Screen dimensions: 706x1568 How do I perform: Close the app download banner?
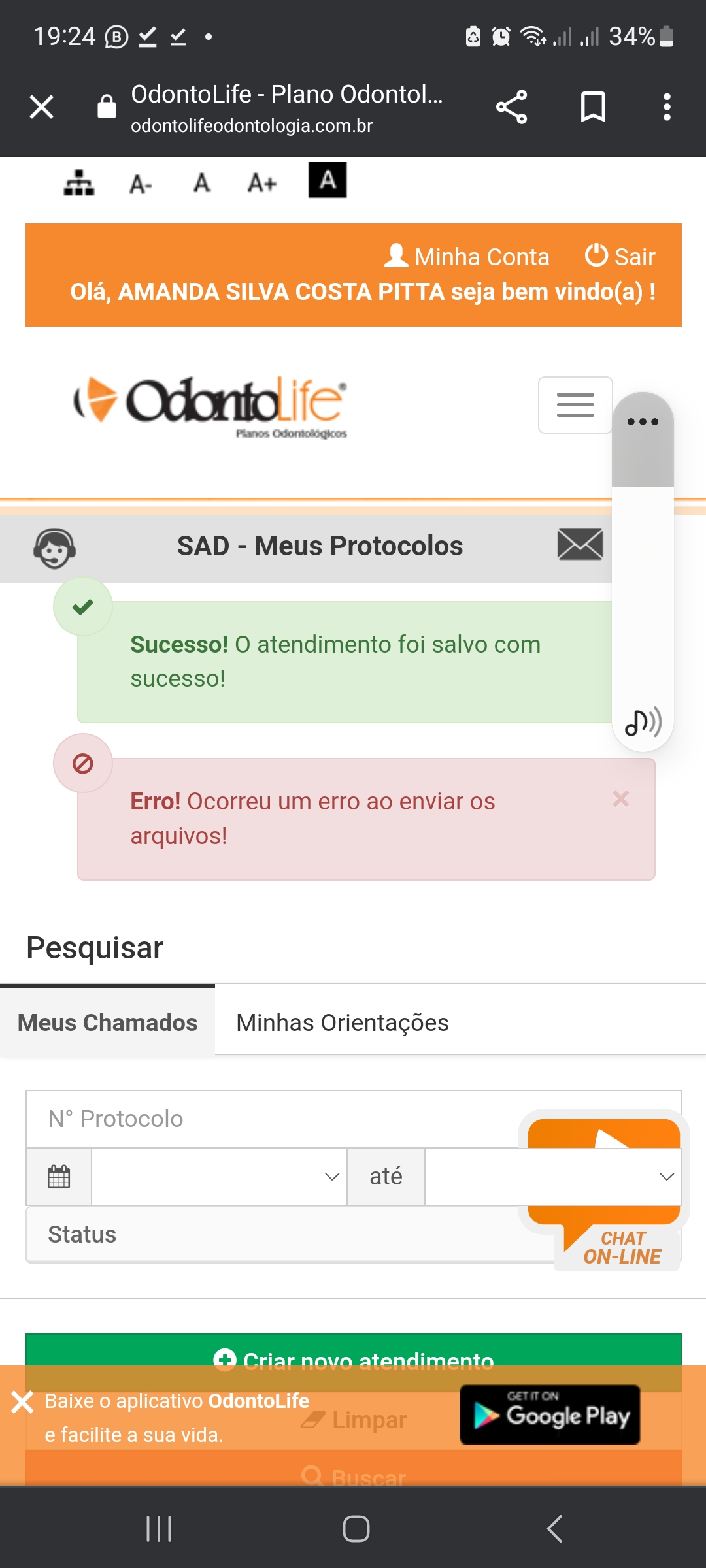(22, 1402)
